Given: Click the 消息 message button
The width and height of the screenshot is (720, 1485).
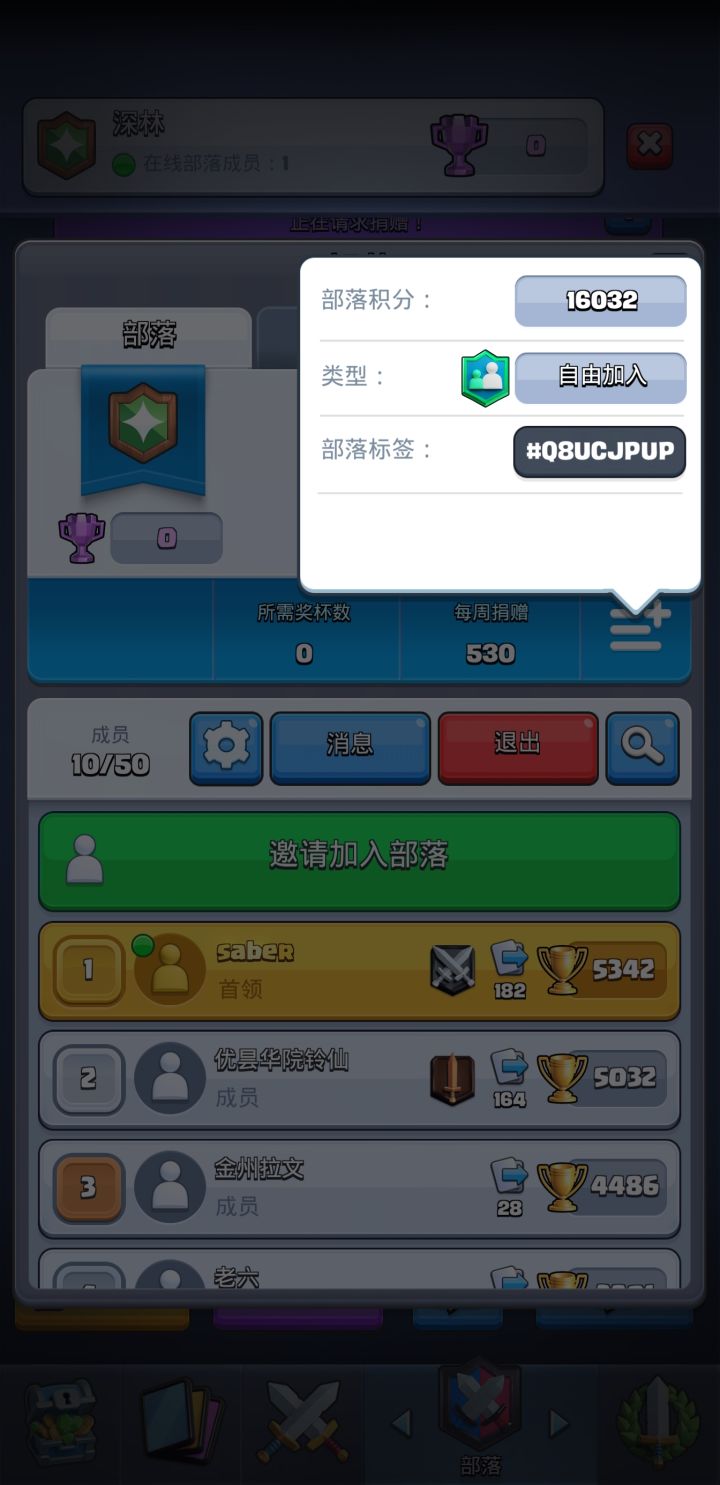Looking at the screenshot, I should [x=350, y=748].
